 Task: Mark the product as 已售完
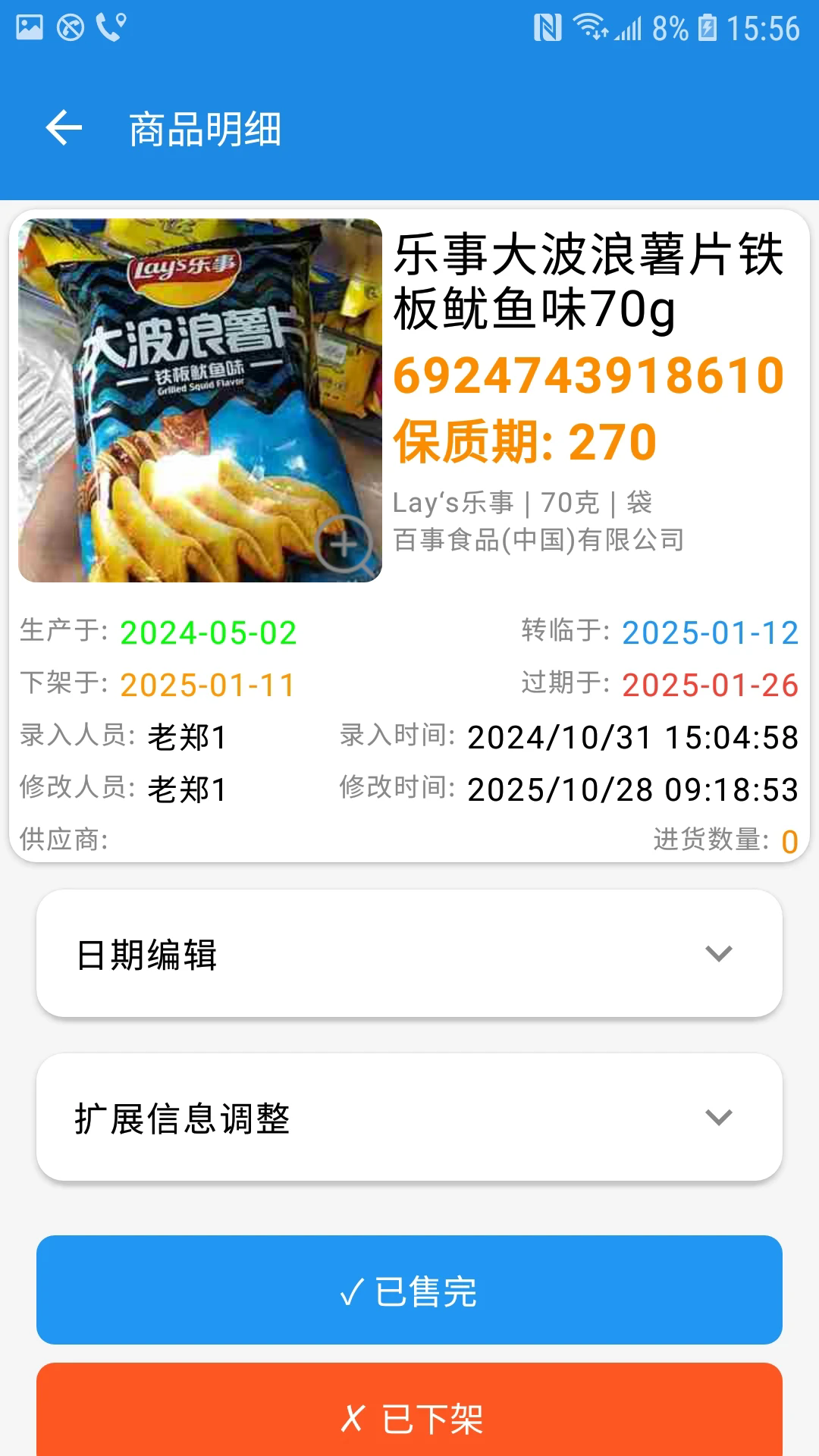(409, 1290)
